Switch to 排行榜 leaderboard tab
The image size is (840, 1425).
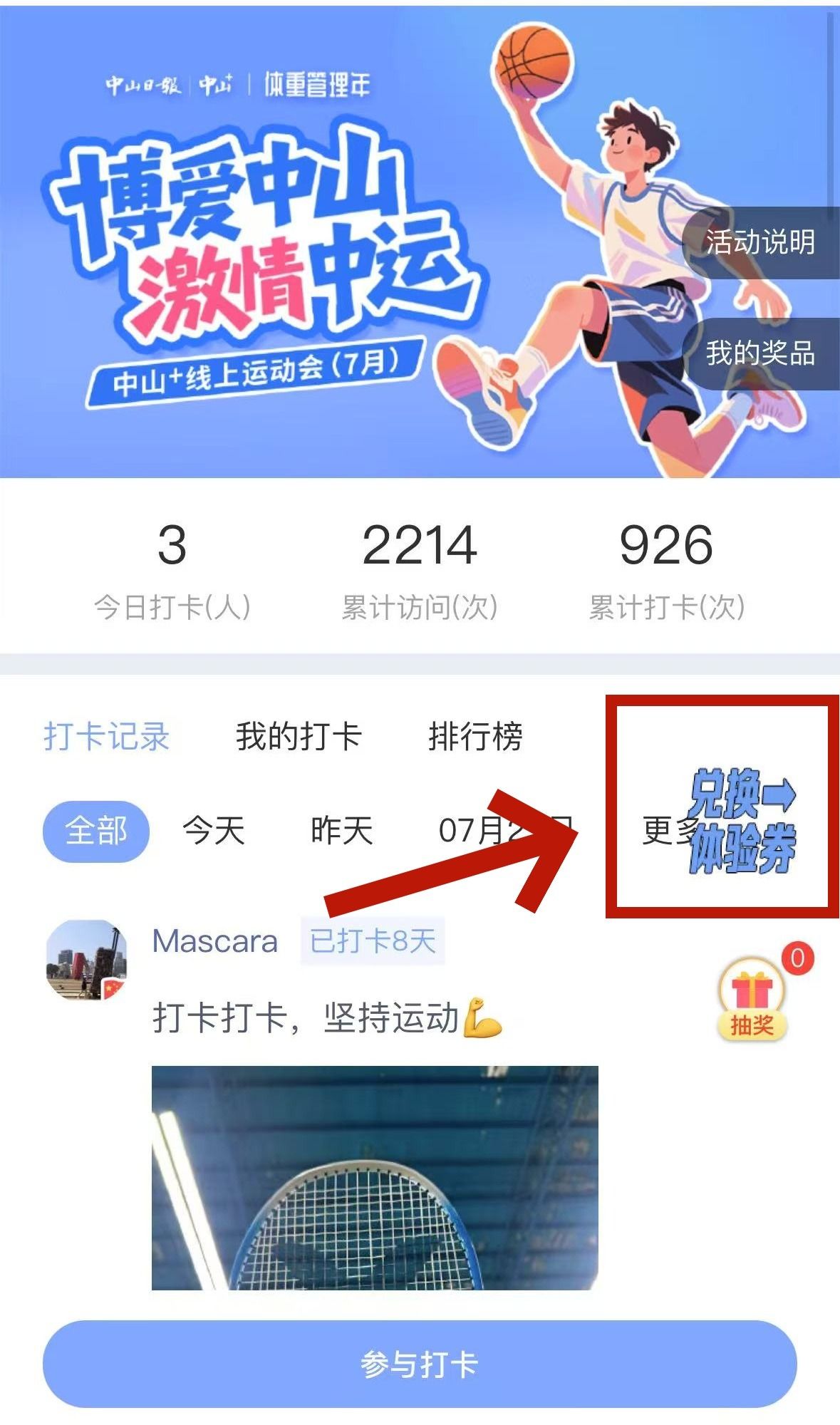coord(475,736)
